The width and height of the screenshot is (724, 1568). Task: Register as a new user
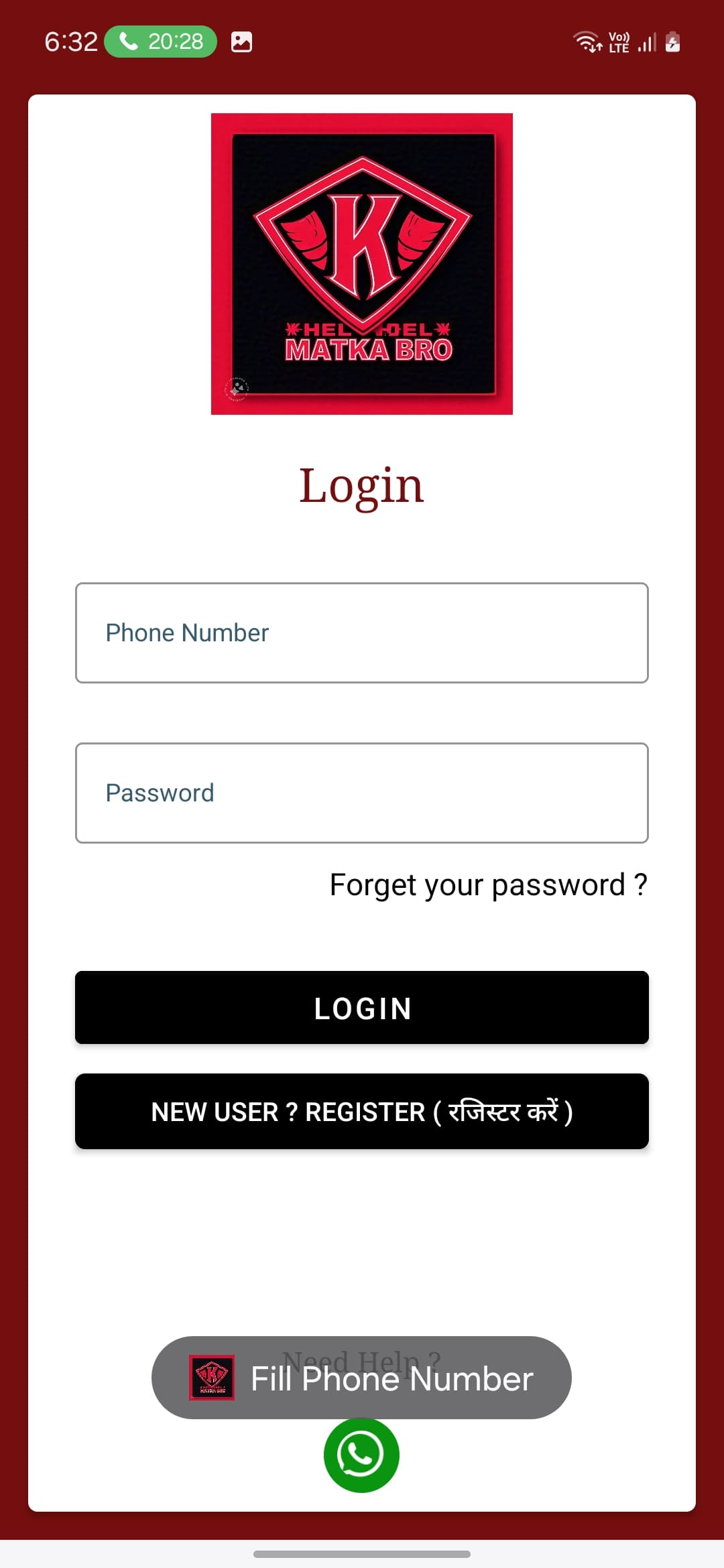(361, 1112)
